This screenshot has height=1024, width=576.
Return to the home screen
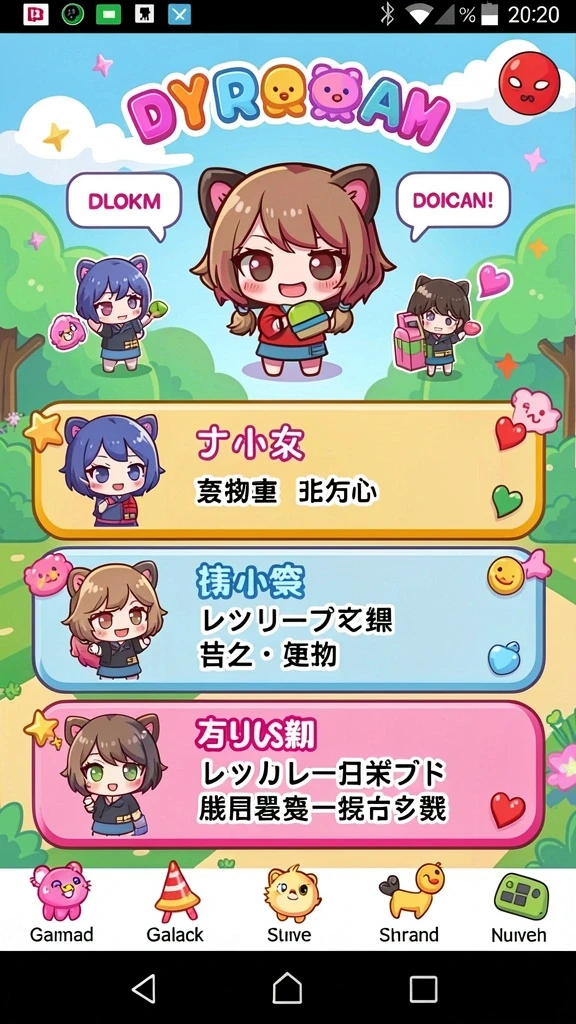pos(287,989)
